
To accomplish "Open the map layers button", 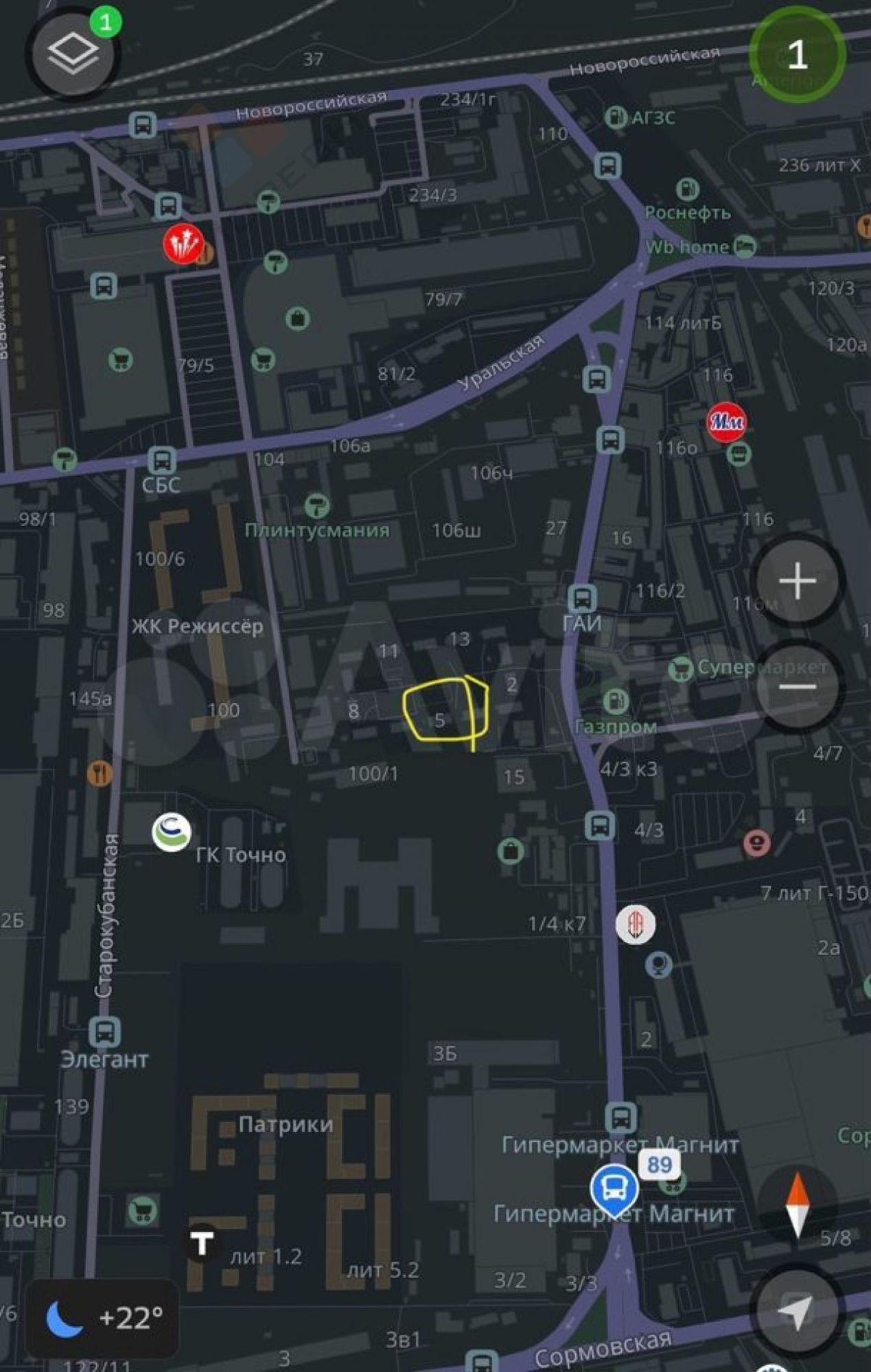I will click(x=73, y=54).
